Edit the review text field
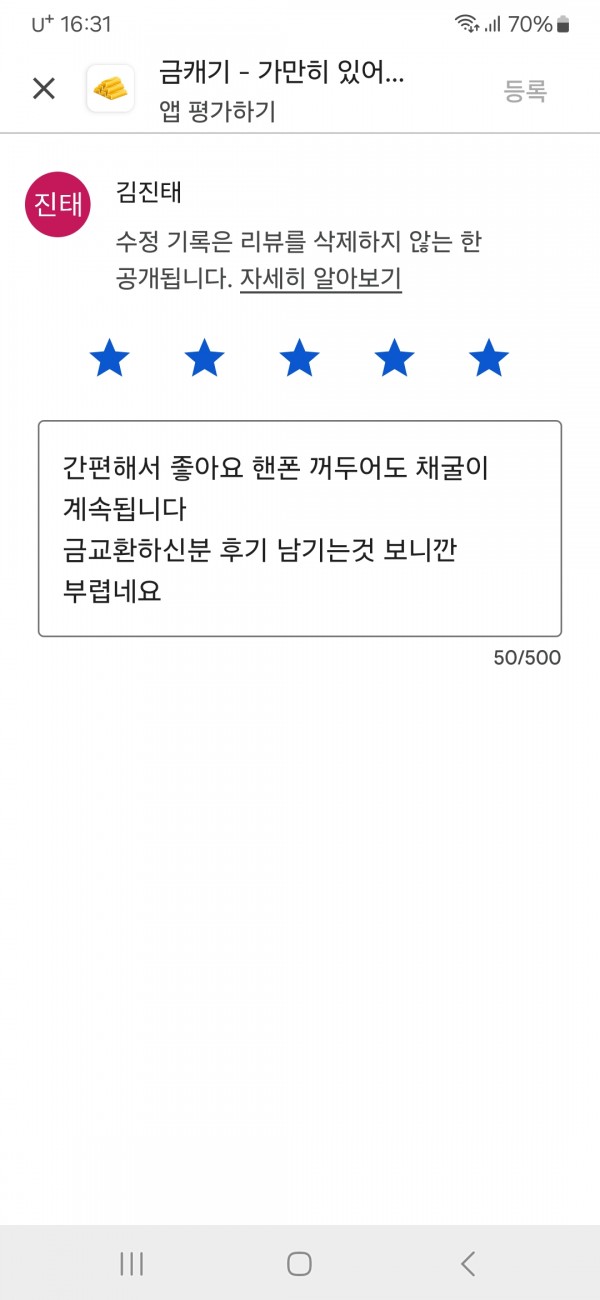The height and width of the screenshot is (1300, 600). (300, 529)
